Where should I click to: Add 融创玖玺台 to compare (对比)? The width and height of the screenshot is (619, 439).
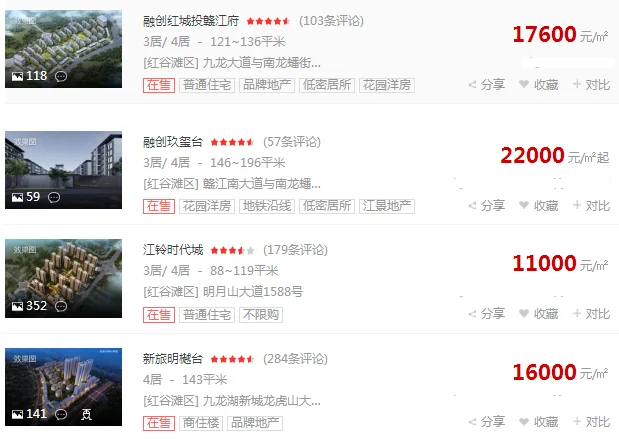(x=591, y=205)
